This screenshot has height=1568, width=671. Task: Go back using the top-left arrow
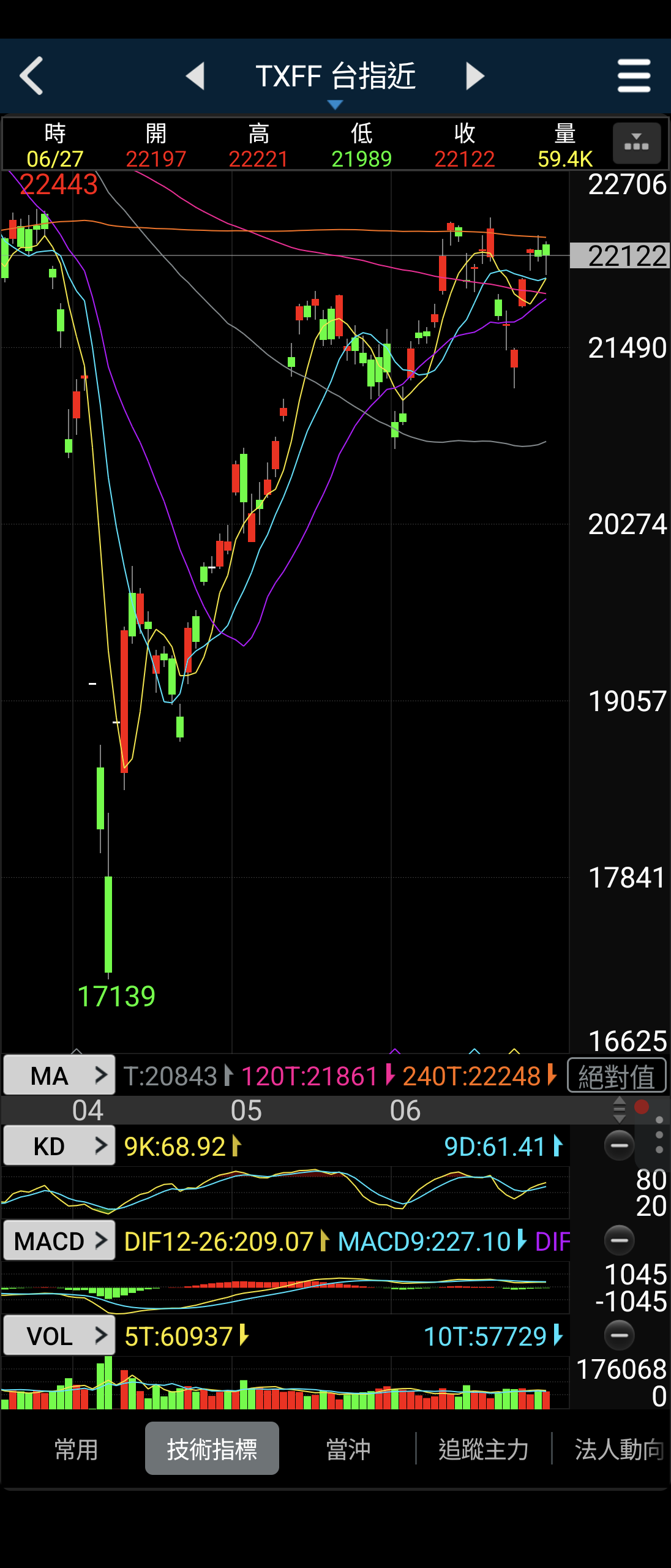(32, 76)
